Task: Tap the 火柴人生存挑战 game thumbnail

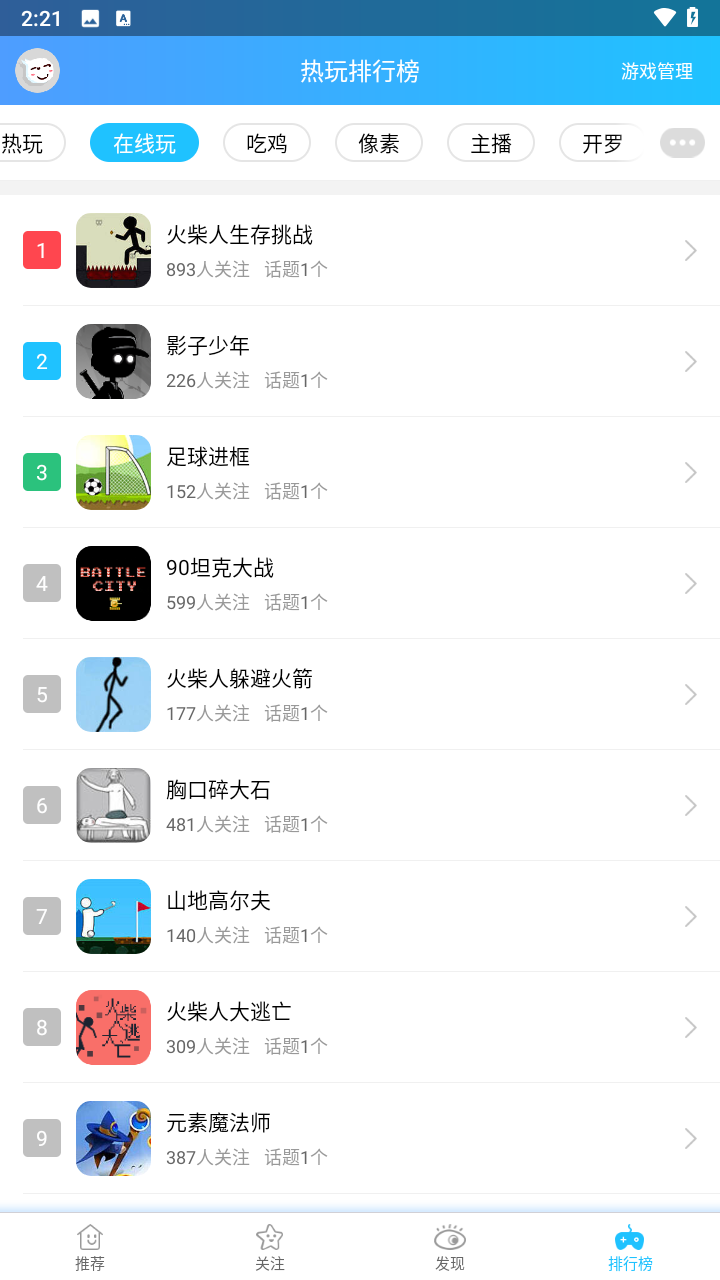Action: coord(113,250)
